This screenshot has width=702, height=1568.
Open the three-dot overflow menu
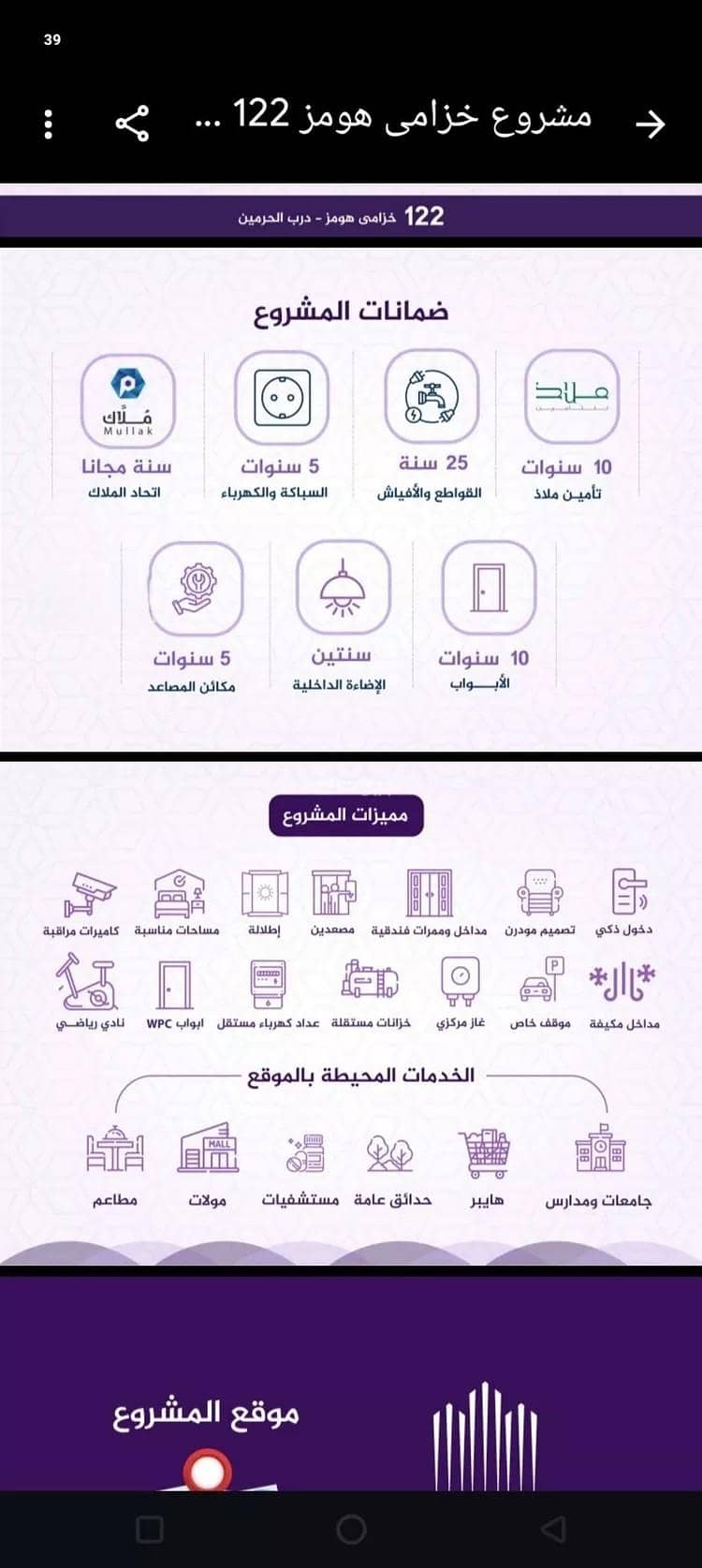50,123
